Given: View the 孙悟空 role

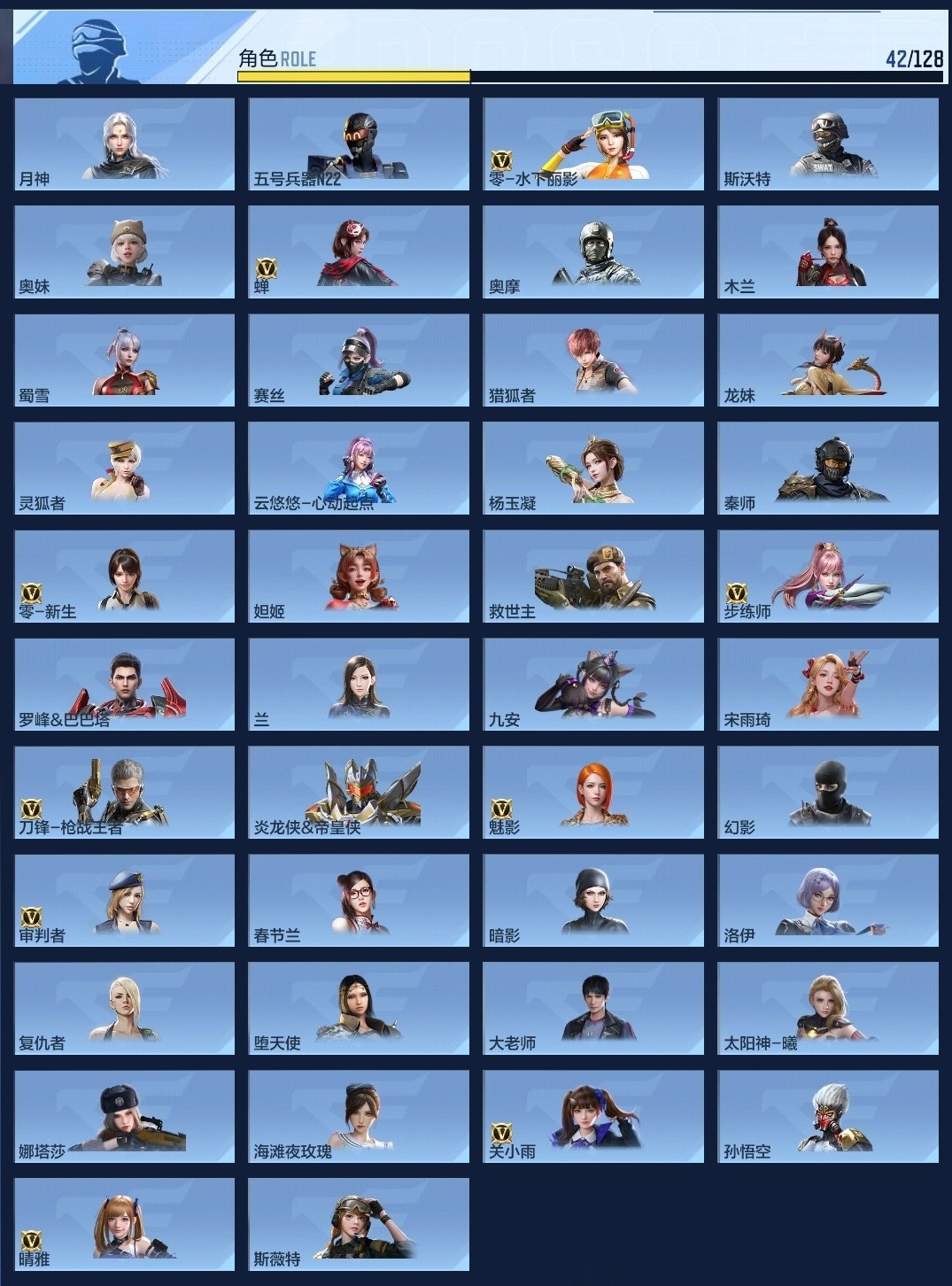Looking at the screenshot, I should pyautogui.click(x=828, y=1116).
